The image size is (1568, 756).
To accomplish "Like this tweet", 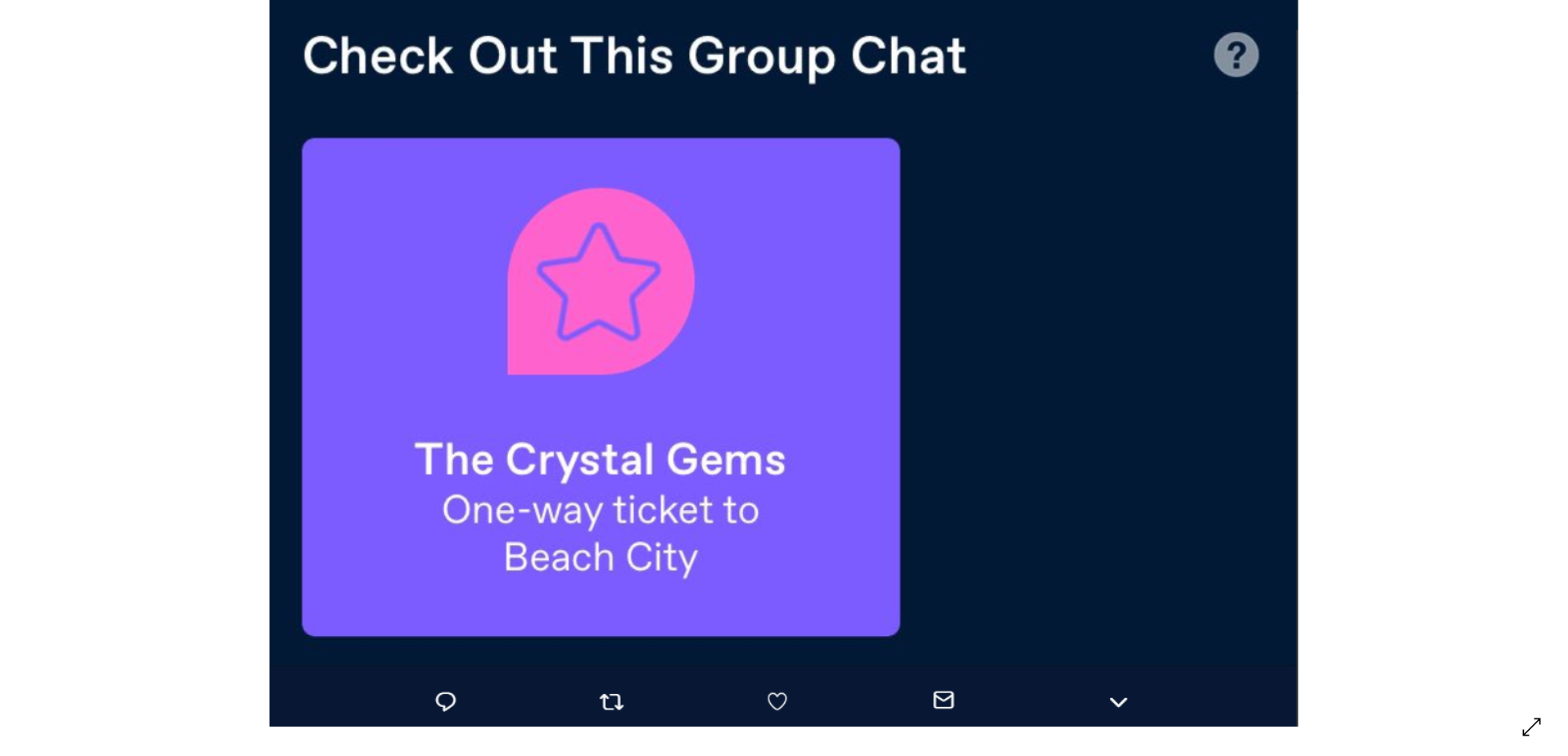I will tap(777, 701).
